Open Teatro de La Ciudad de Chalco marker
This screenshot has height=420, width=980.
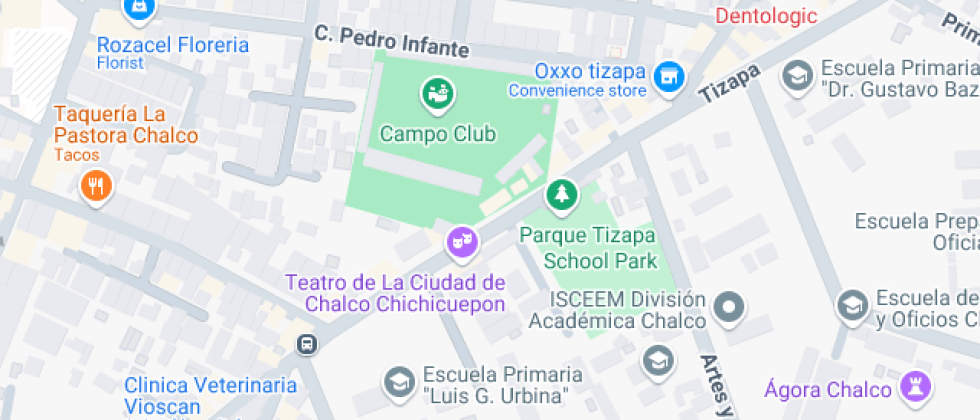(461, 240)
